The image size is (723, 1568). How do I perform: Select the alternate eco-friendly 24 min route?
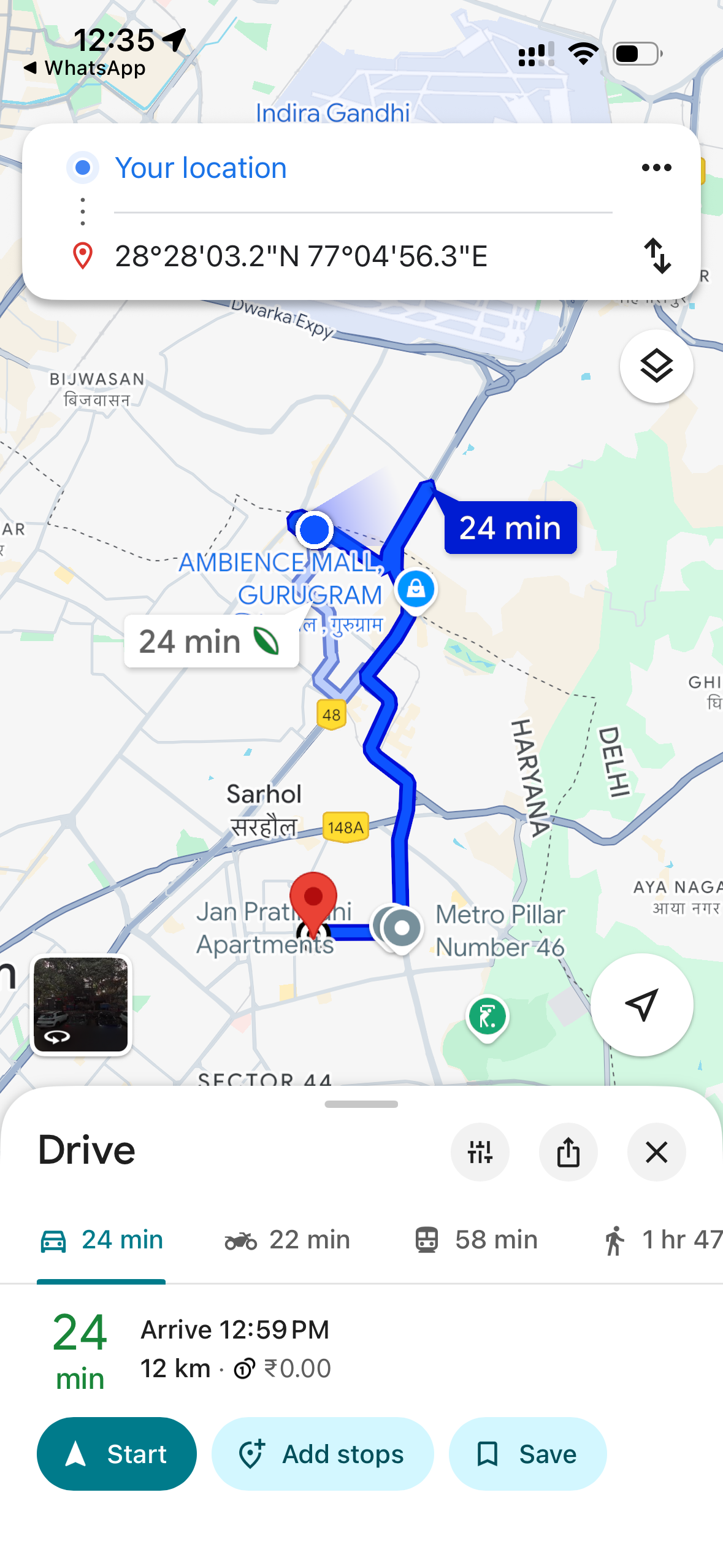pos(211,642)
